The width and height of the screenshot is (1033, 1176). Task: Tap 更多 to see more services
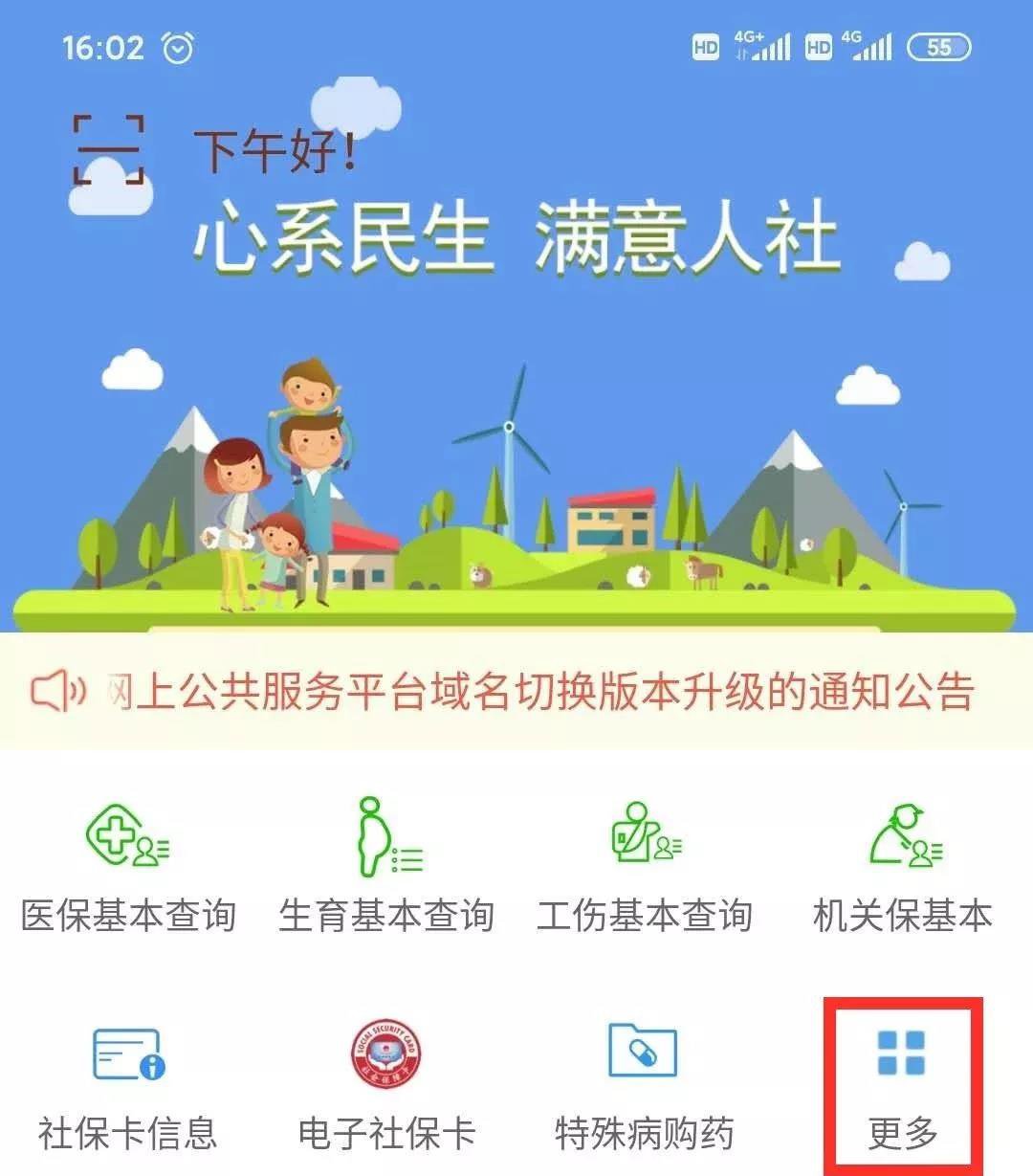pos(902,1086)
